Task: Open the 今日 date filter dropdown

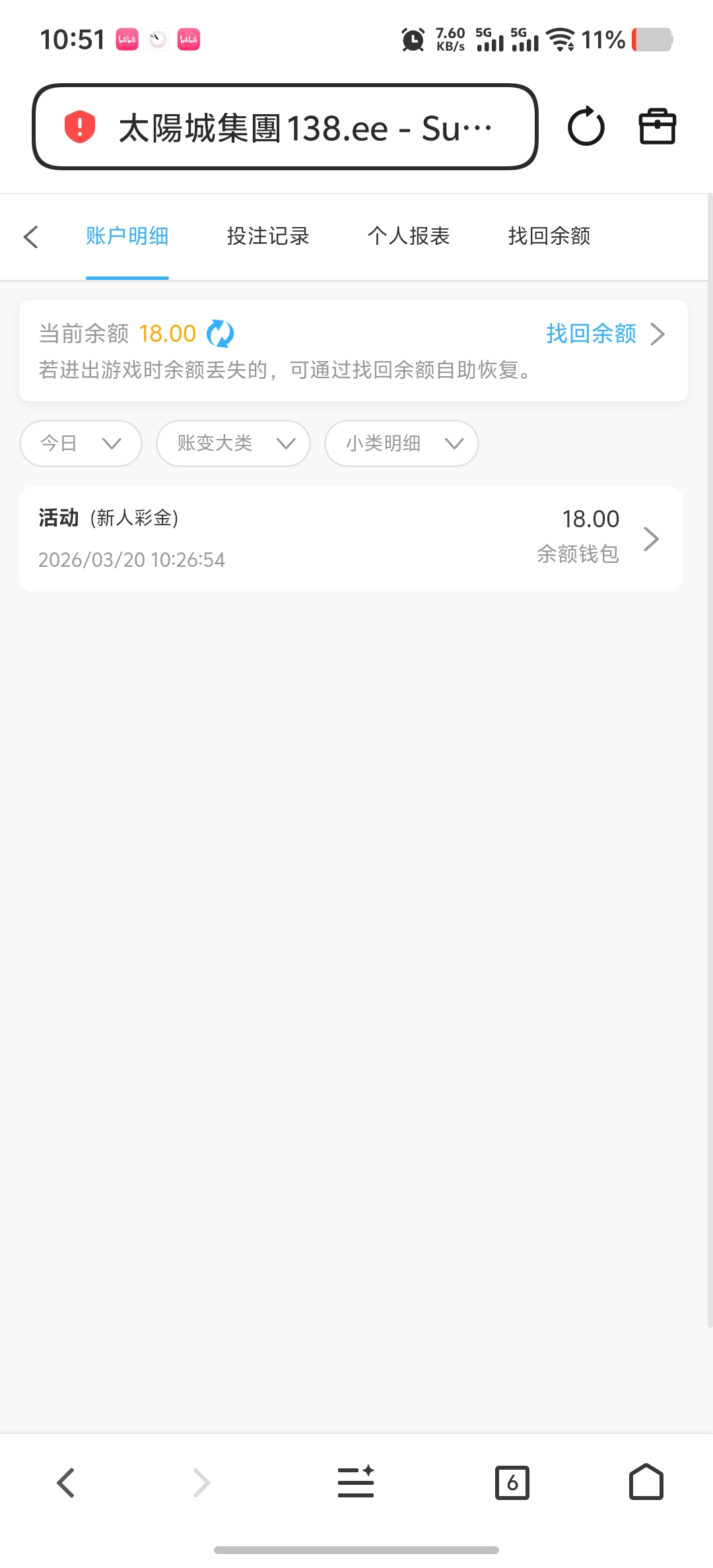Action: [x=80, y=443]
